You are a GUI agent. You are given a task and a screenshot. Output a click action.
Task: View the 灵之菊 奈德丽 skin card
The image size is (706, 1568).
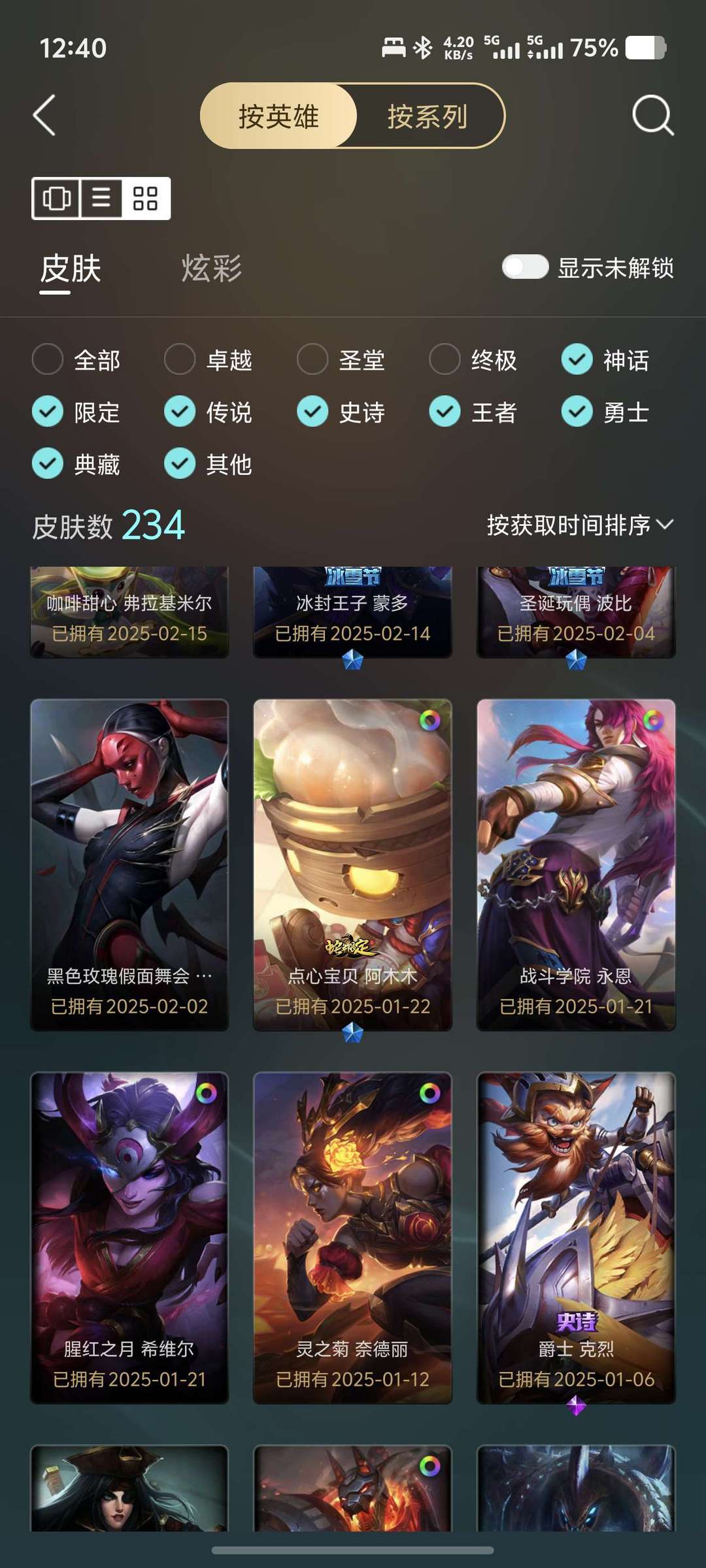tap(352, 1237)
